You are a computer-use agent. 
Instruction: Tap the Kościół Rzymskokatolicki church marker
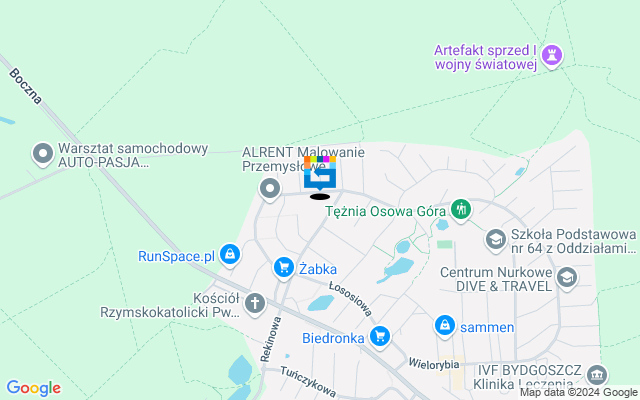coord(255,303)
